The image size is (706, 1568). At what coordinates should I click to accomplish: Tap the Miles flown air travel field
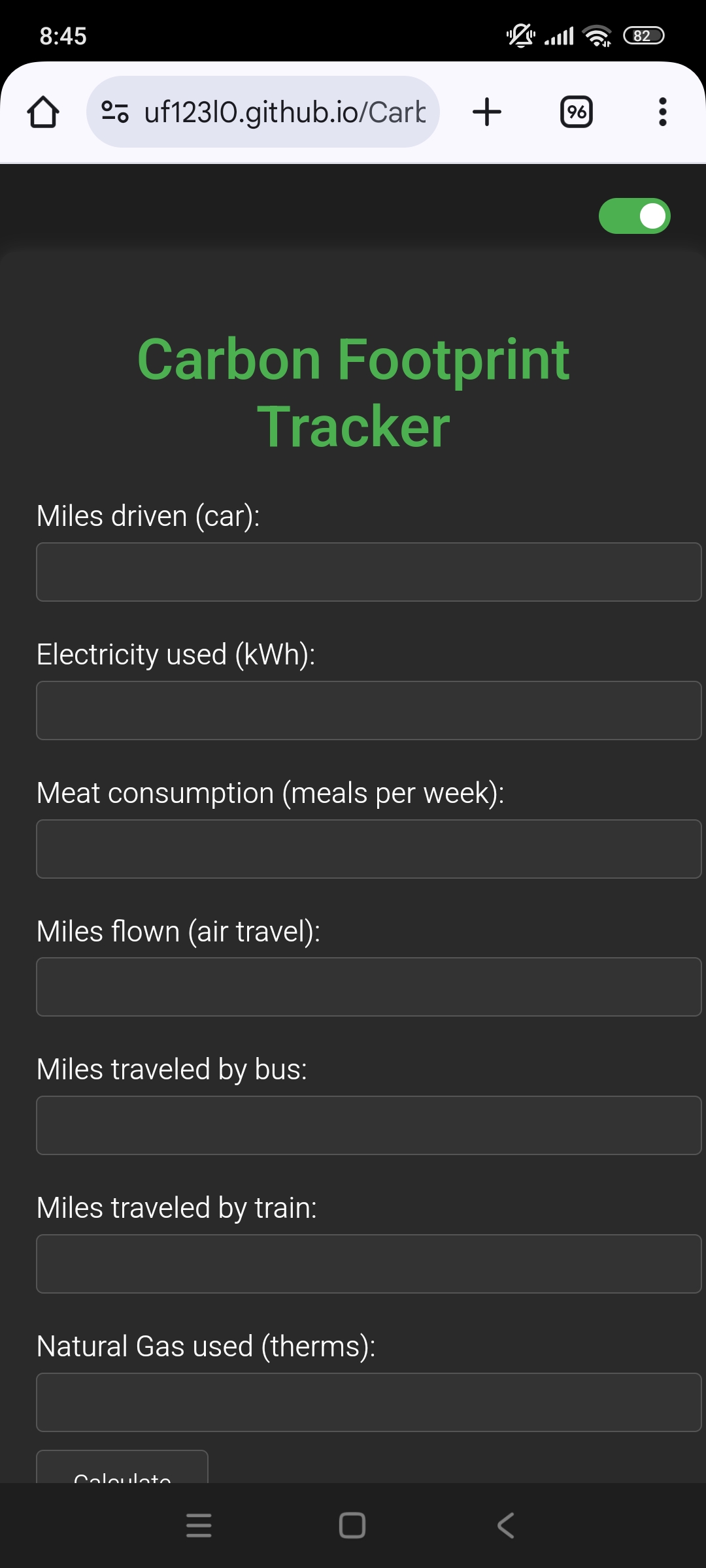(x=369, y=987)
